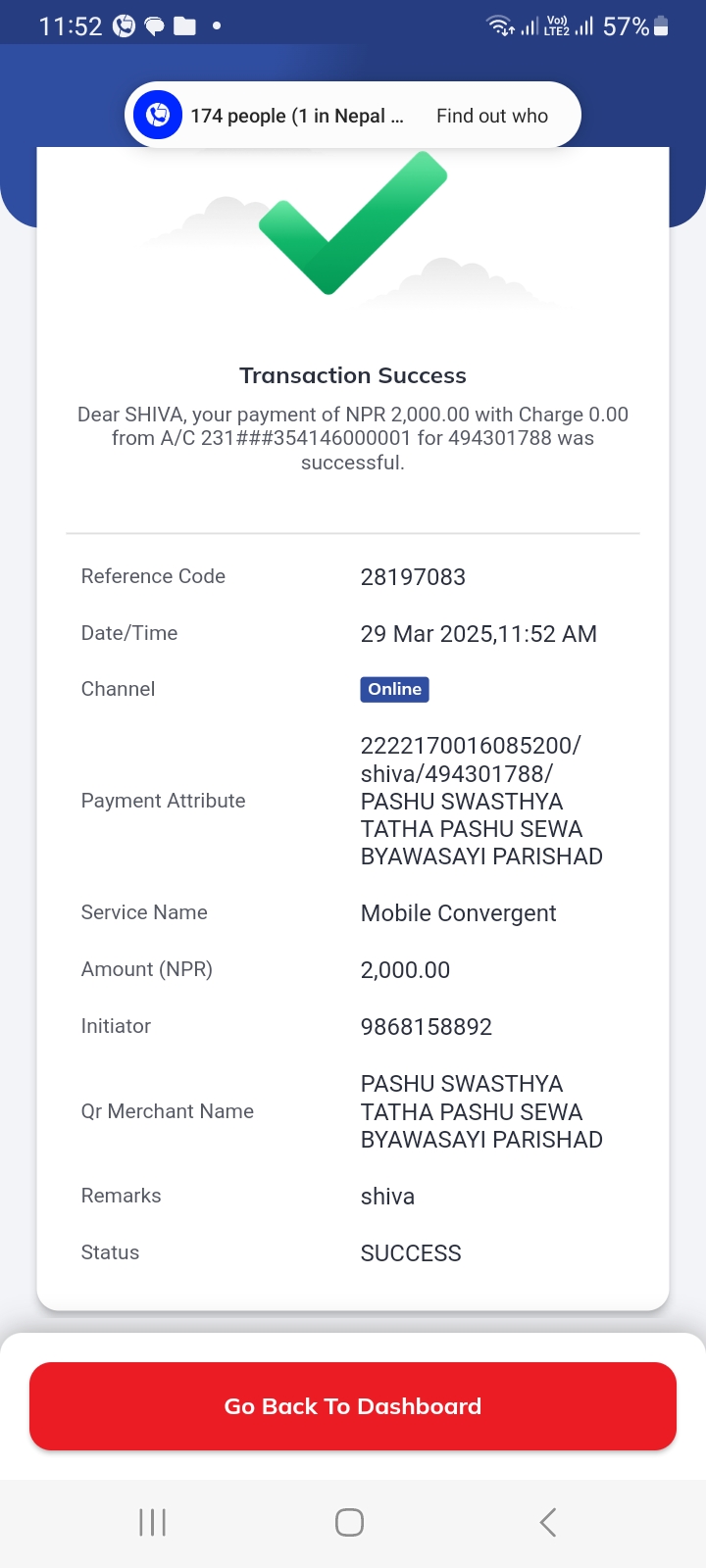Tap the system back button
This screenshot has width=706, height=1568.
point(548,1522)
